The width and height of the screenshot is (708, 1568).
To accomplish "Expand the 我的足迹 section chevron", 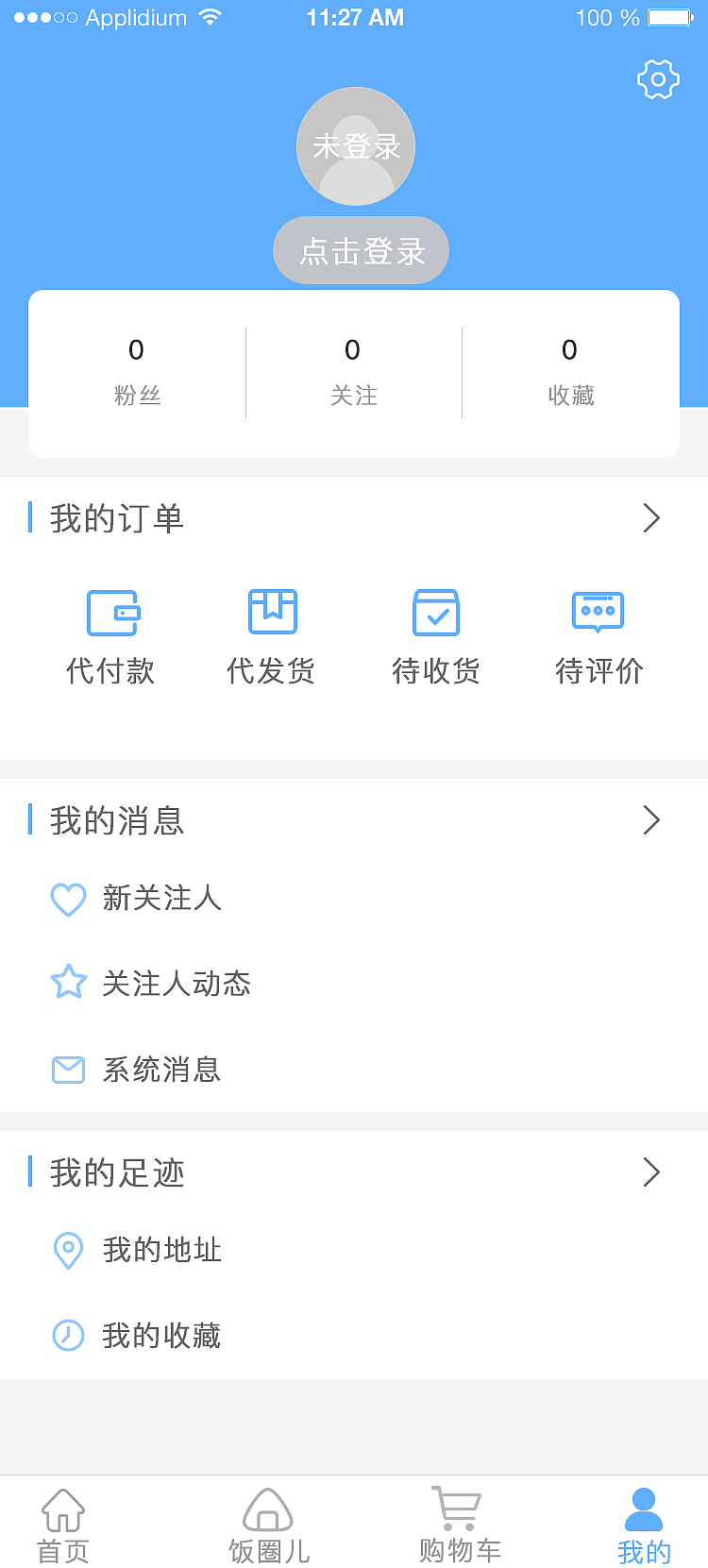I will coord(650,1172).
